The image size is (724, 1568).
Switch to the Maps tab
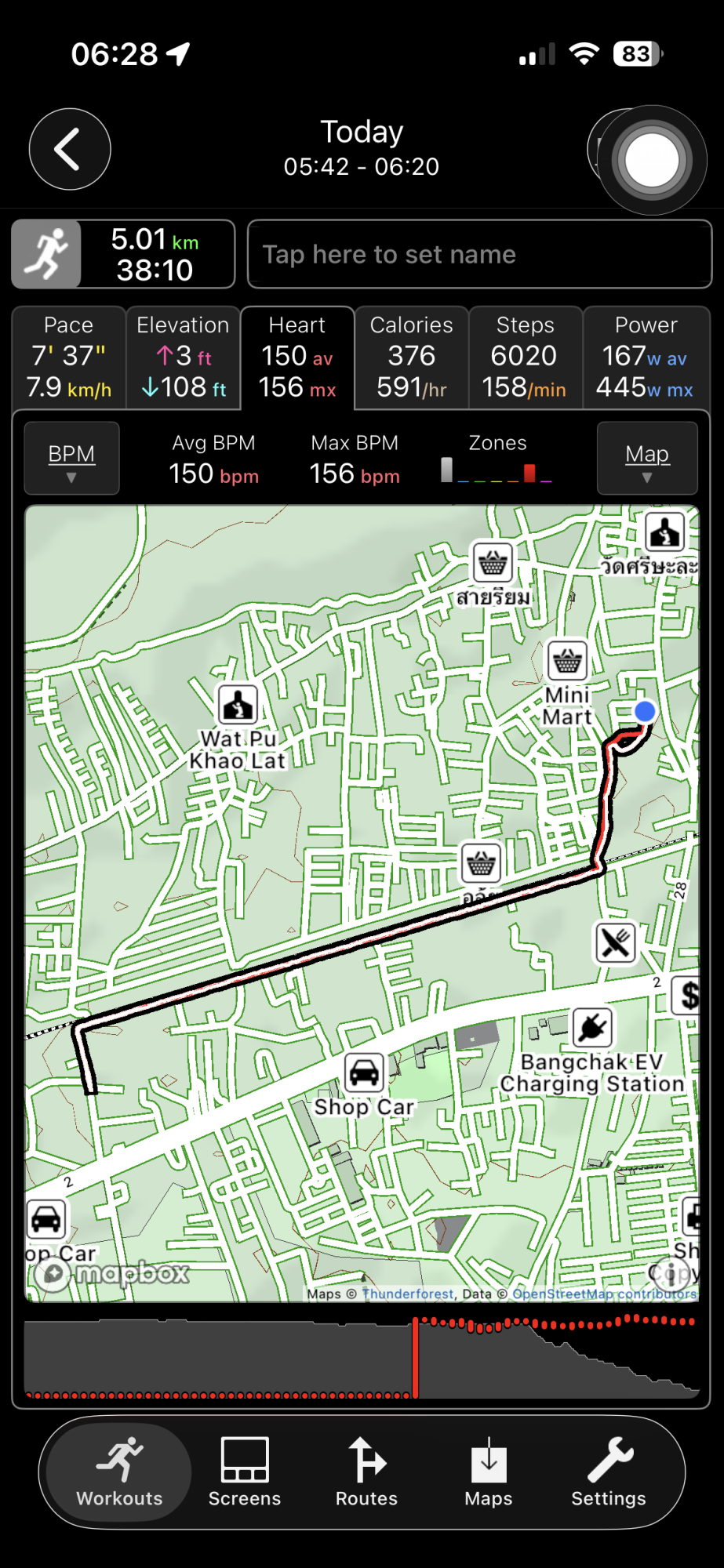click(488, 1472)
